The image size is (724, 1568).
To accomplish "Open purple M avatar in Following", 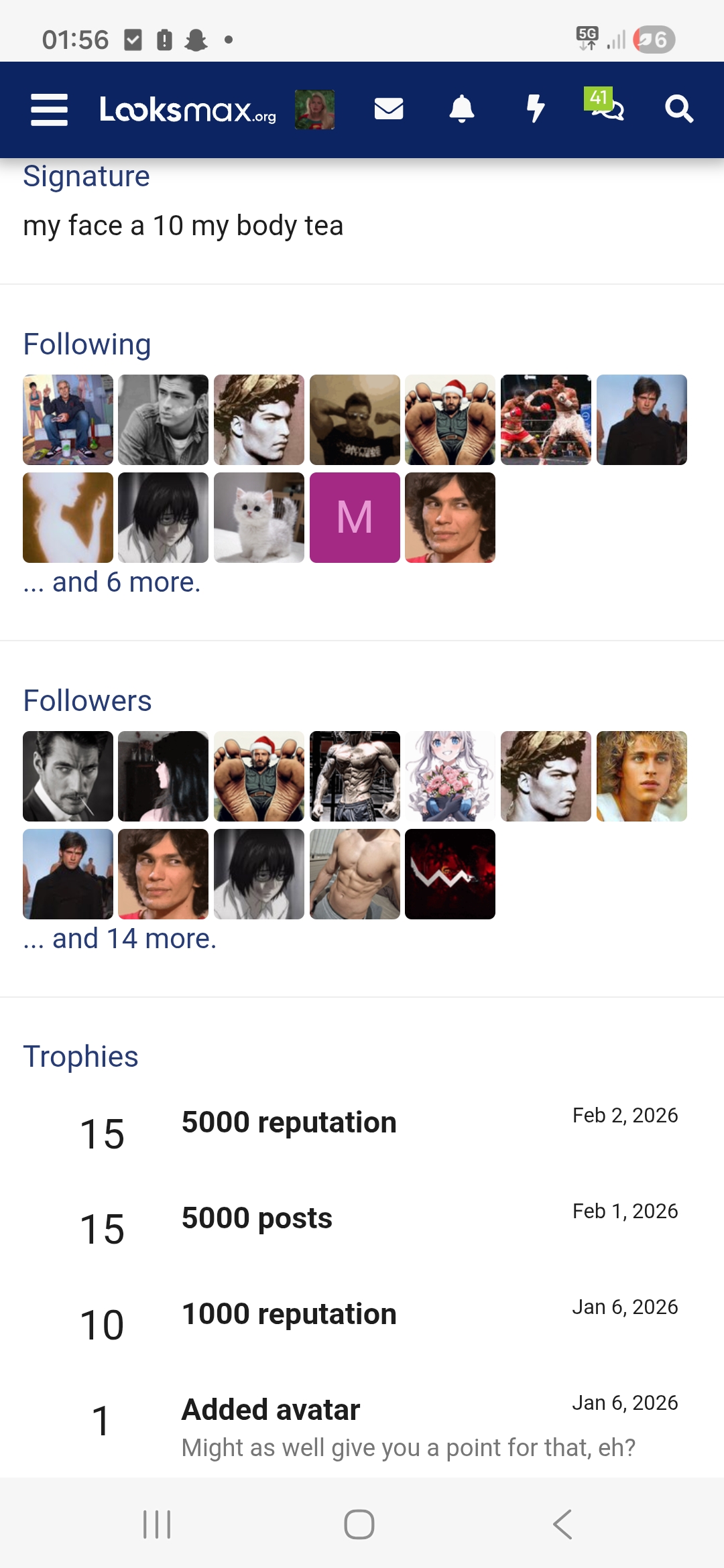I will coord(355,517).
